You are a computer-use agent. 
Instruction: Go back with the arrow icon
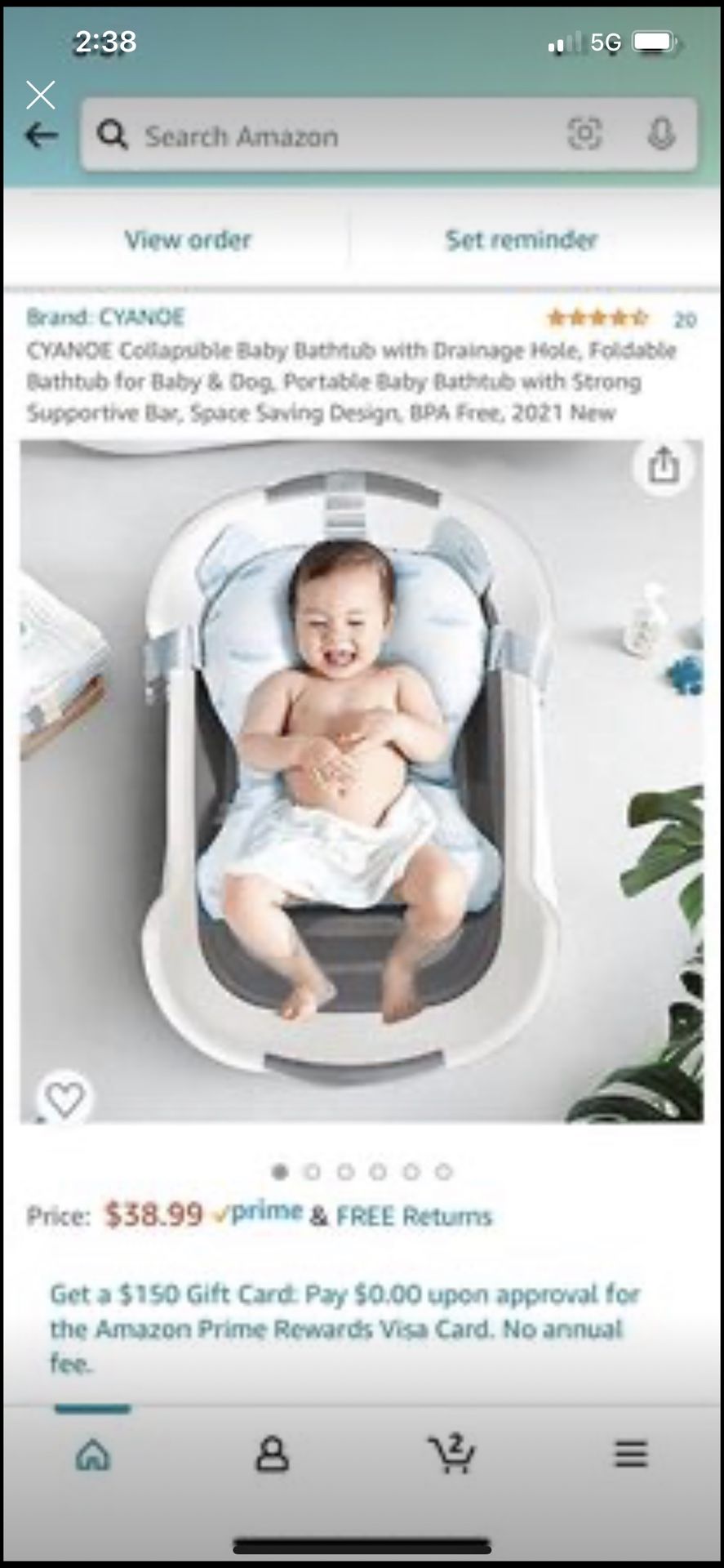(42, 136)
